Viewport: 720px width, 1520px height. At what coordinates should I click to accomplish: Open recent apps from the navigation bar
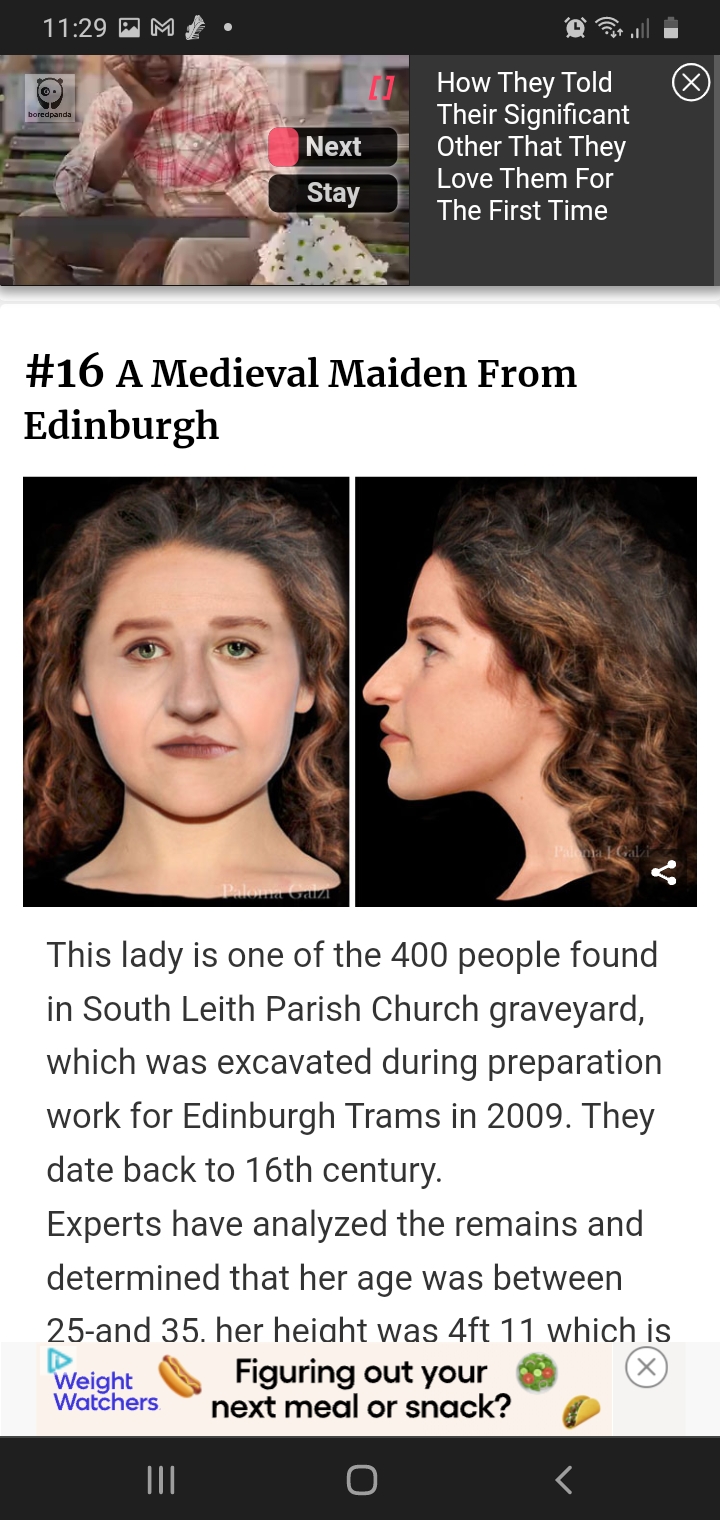pos(161,1479)
